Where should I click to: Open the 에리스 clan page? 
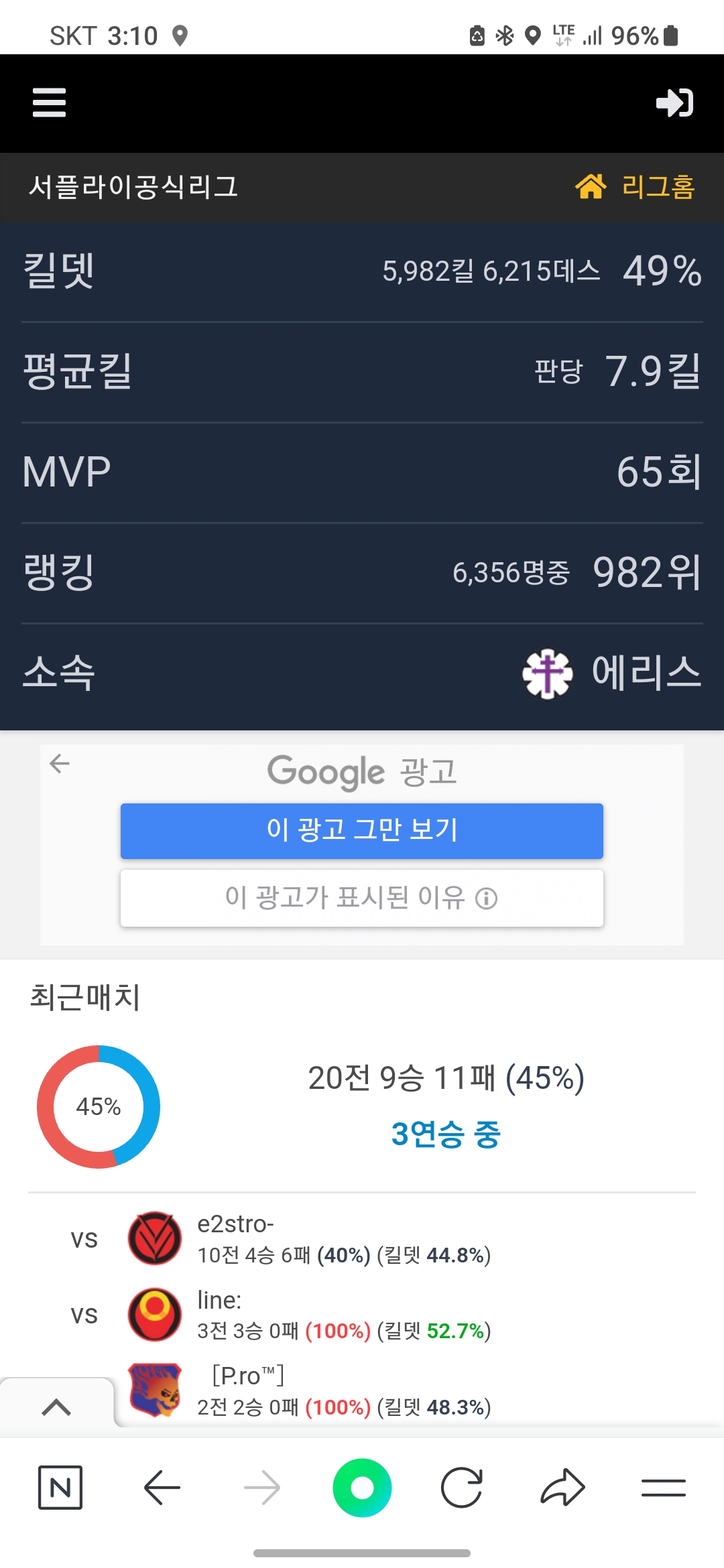(x=611, y=673)
